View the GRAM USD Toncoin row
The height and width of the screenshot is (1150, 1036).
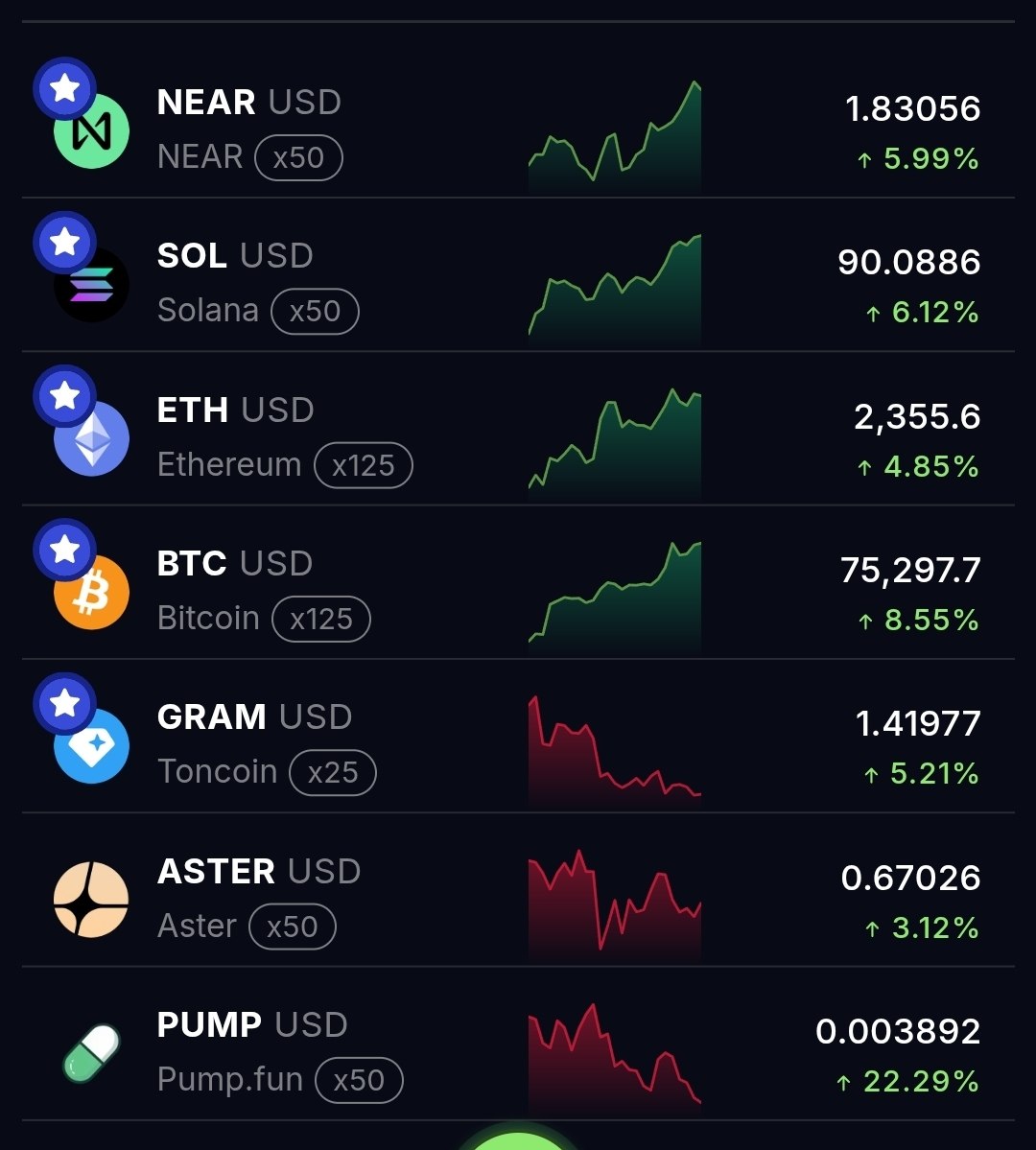coord(518,737)
